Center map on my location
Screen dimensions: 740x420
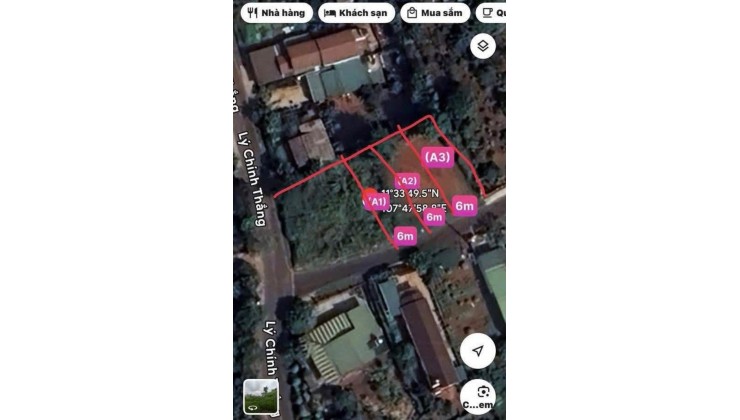(478, 350)
